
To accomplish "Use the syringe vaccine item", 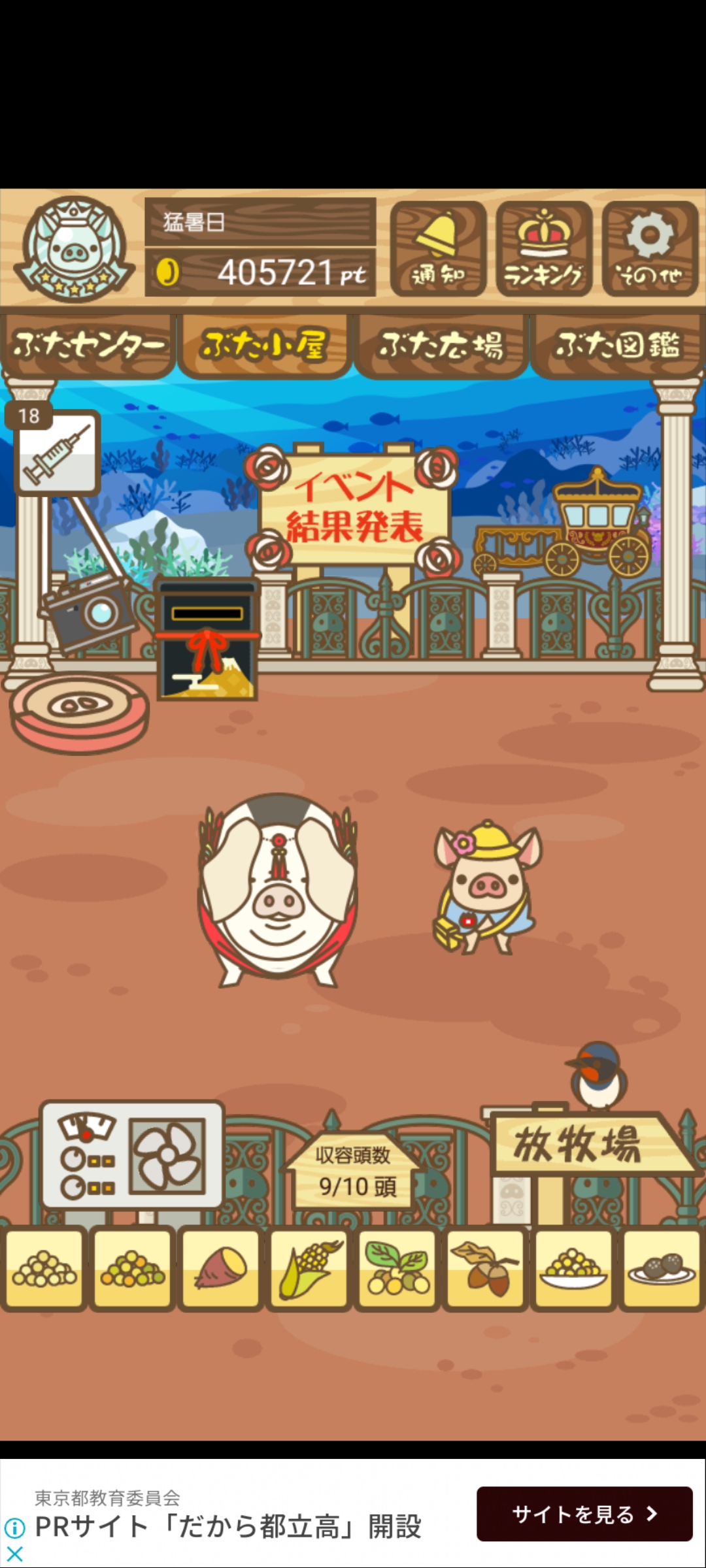I will click(56, 451).
